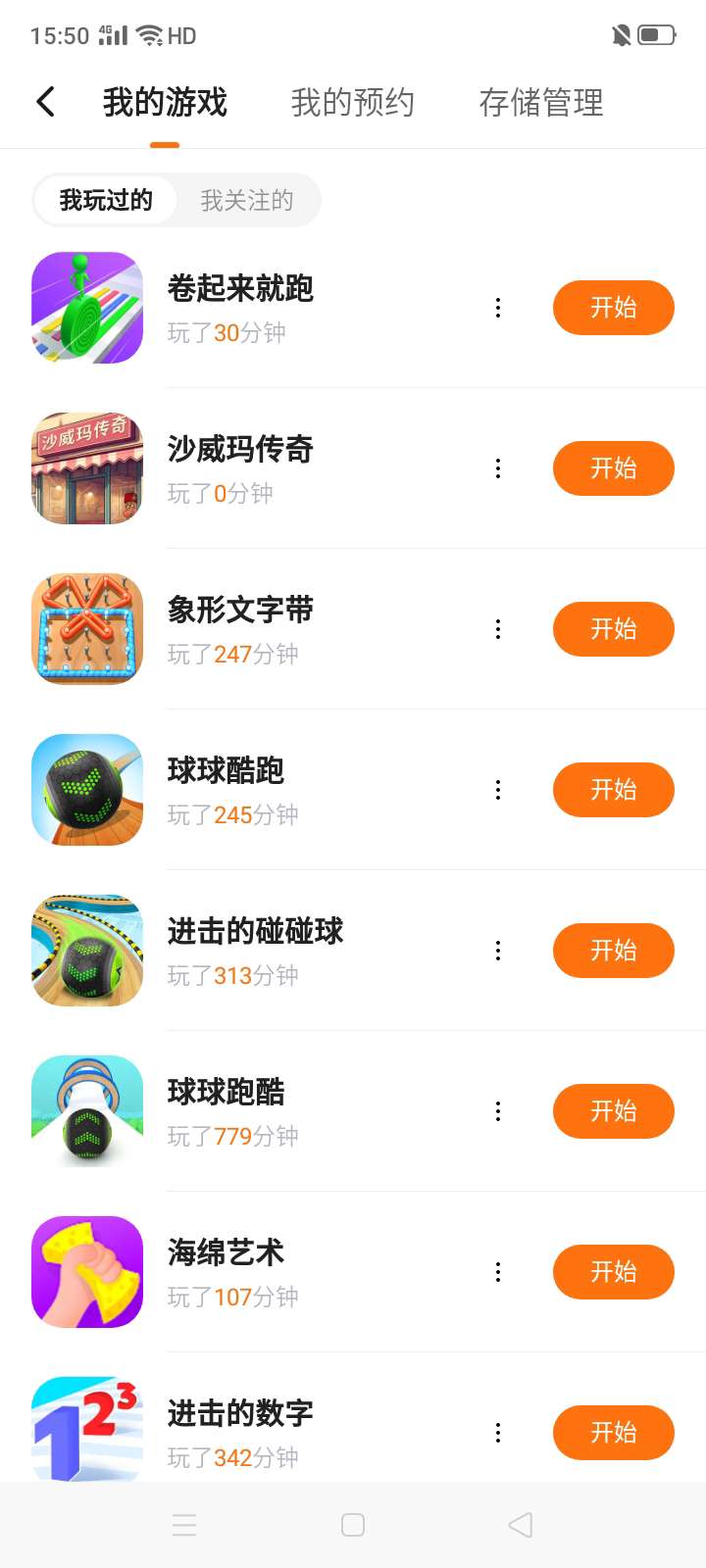Open more options for 卷起来就跑
706x1568 pixels.
point(498,308)
